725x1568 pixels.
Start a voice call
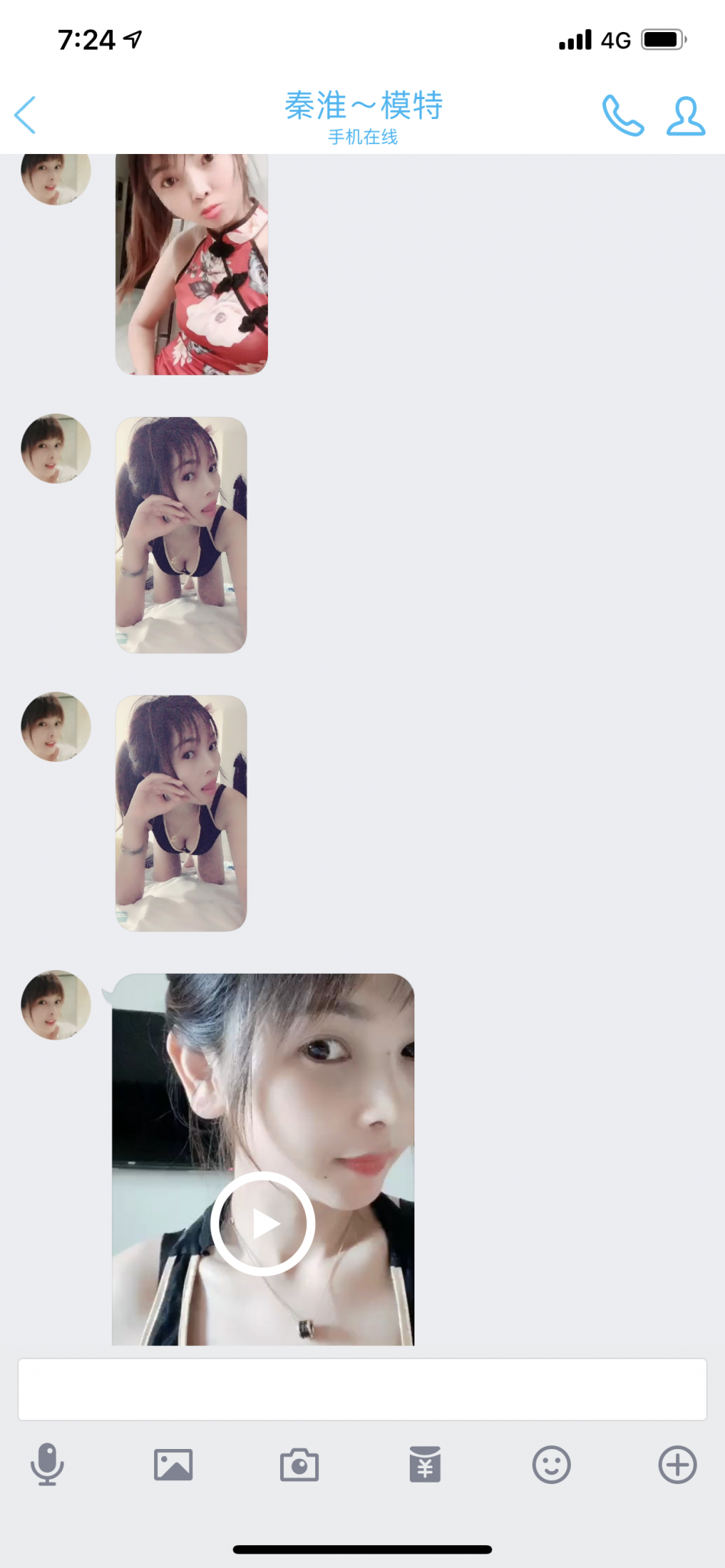click(x=623, y=115)
